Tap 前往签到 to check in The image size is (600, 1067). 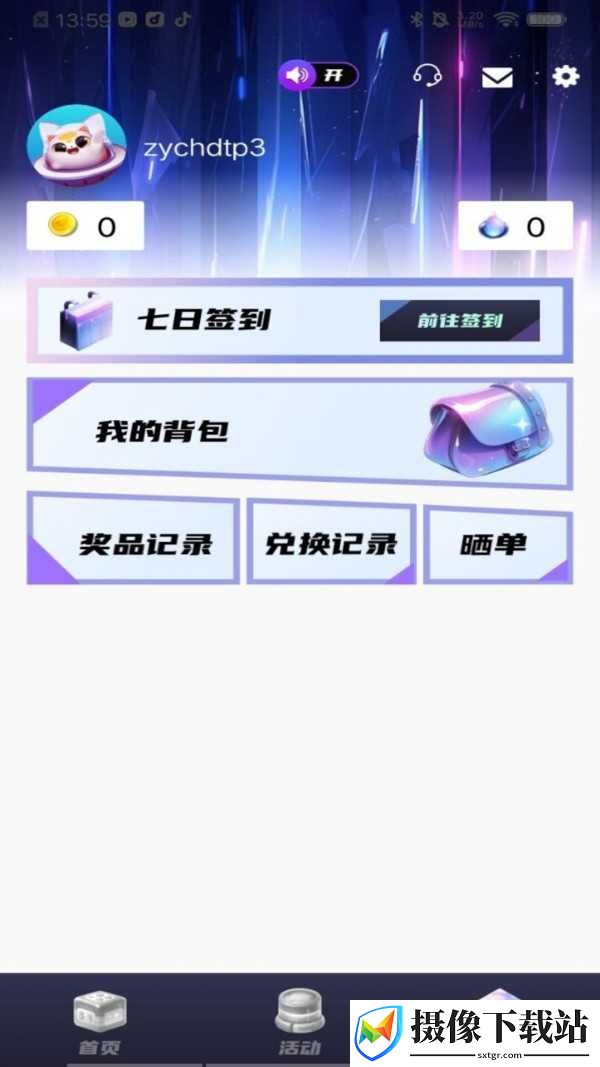click(460, 321)
